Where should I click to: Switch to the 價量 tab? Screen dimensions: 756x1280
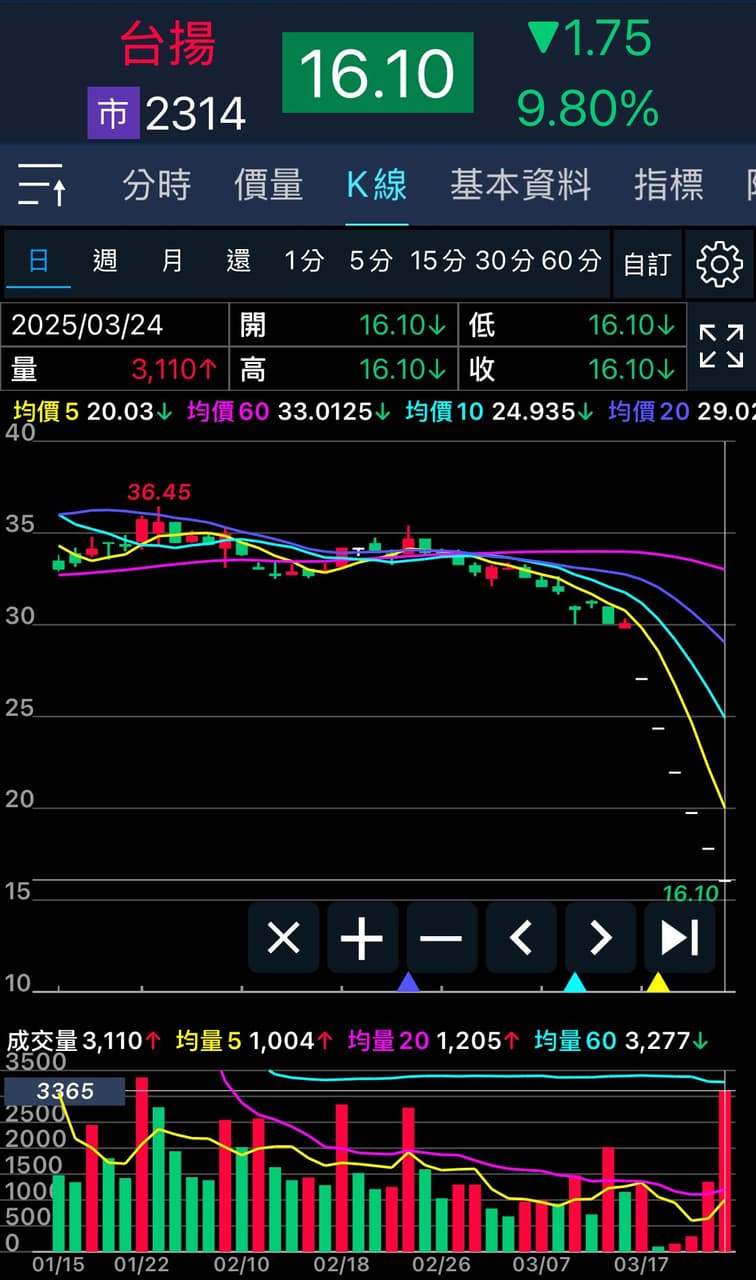click(268, 185)
